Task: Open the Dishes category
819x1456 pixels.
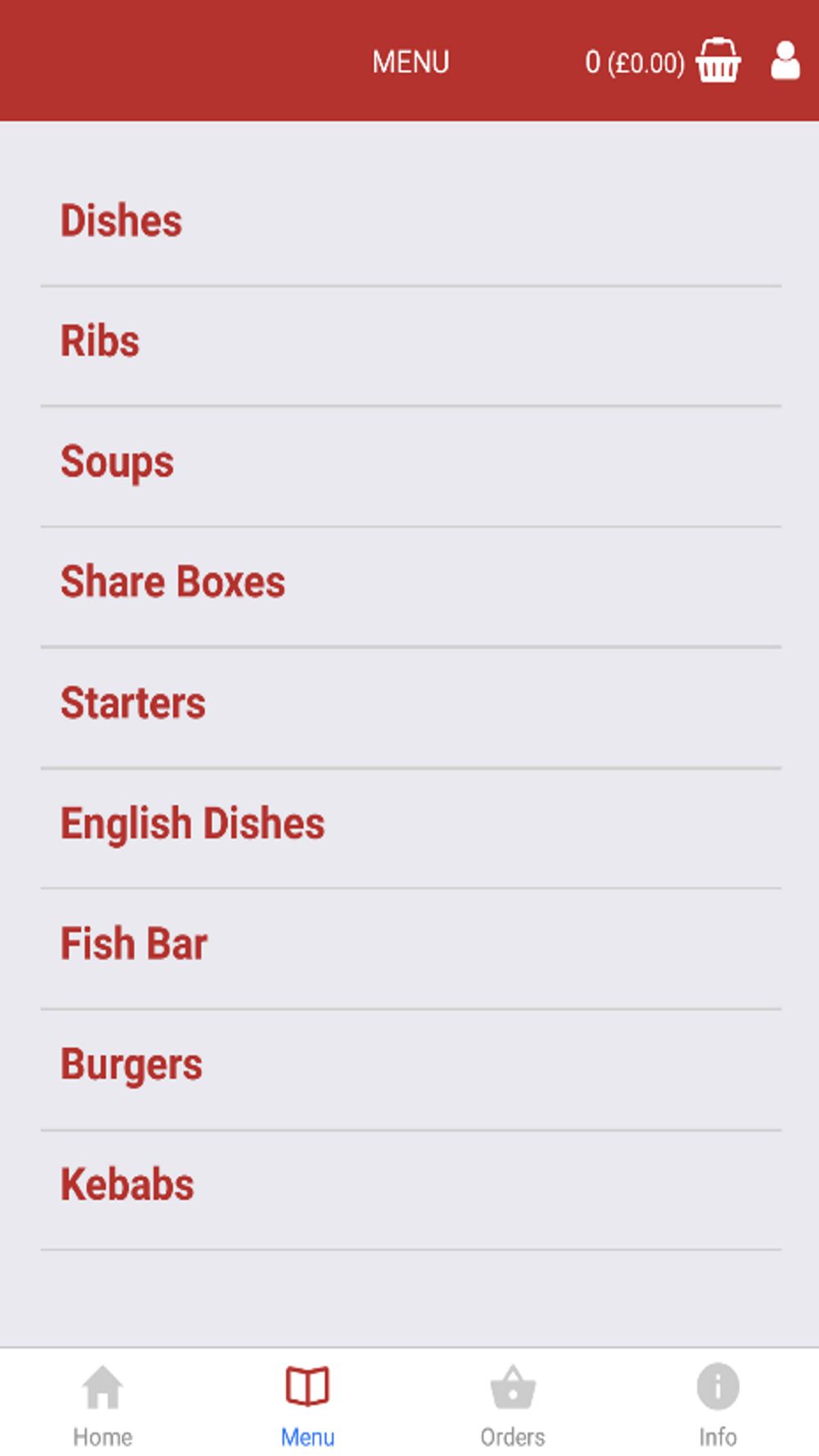Action: point(411,222)
